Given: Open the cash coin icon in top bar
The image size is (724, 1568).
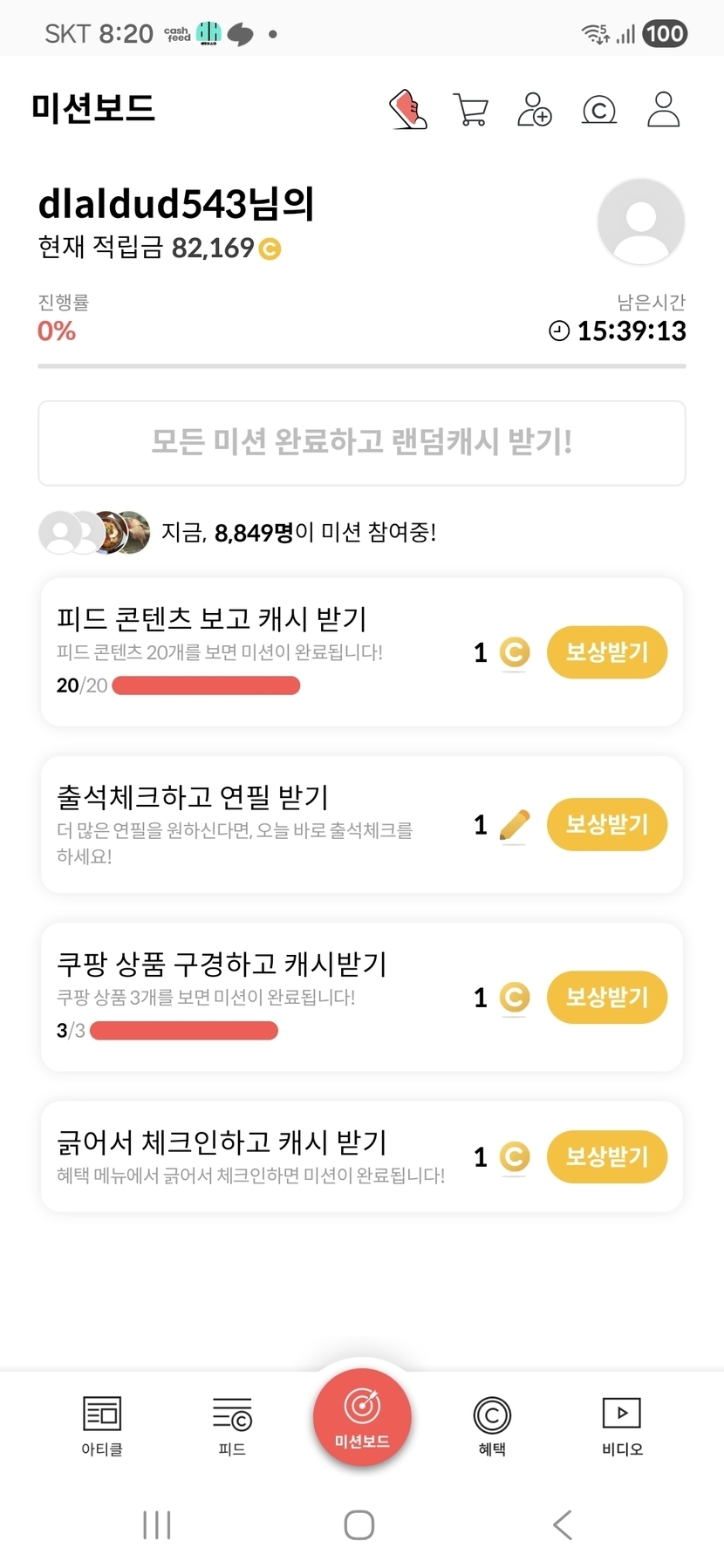Looking at the screenshot, I should pos(598,111).
